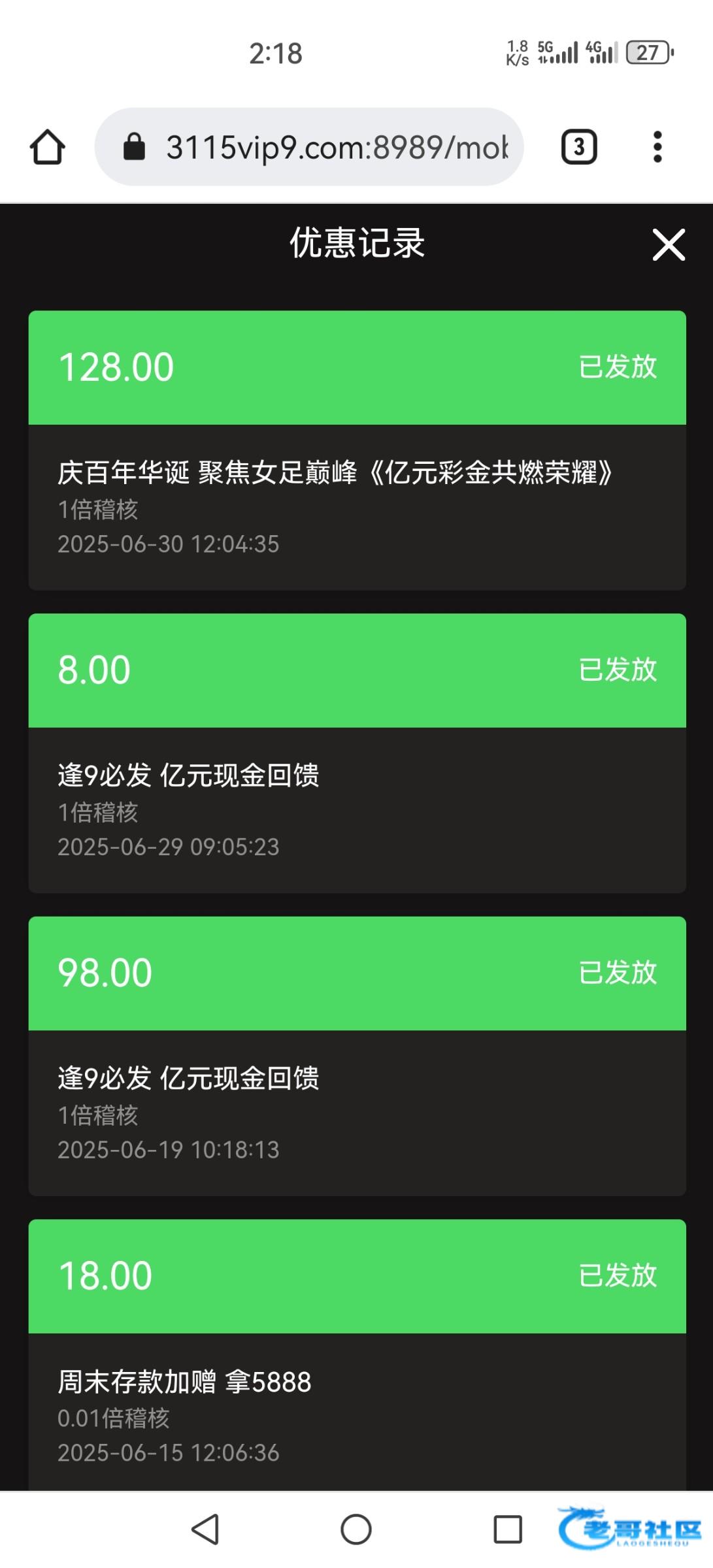Open the browser overflow menu
Viewport: 713px width, 1568px height.
(657, 147)
